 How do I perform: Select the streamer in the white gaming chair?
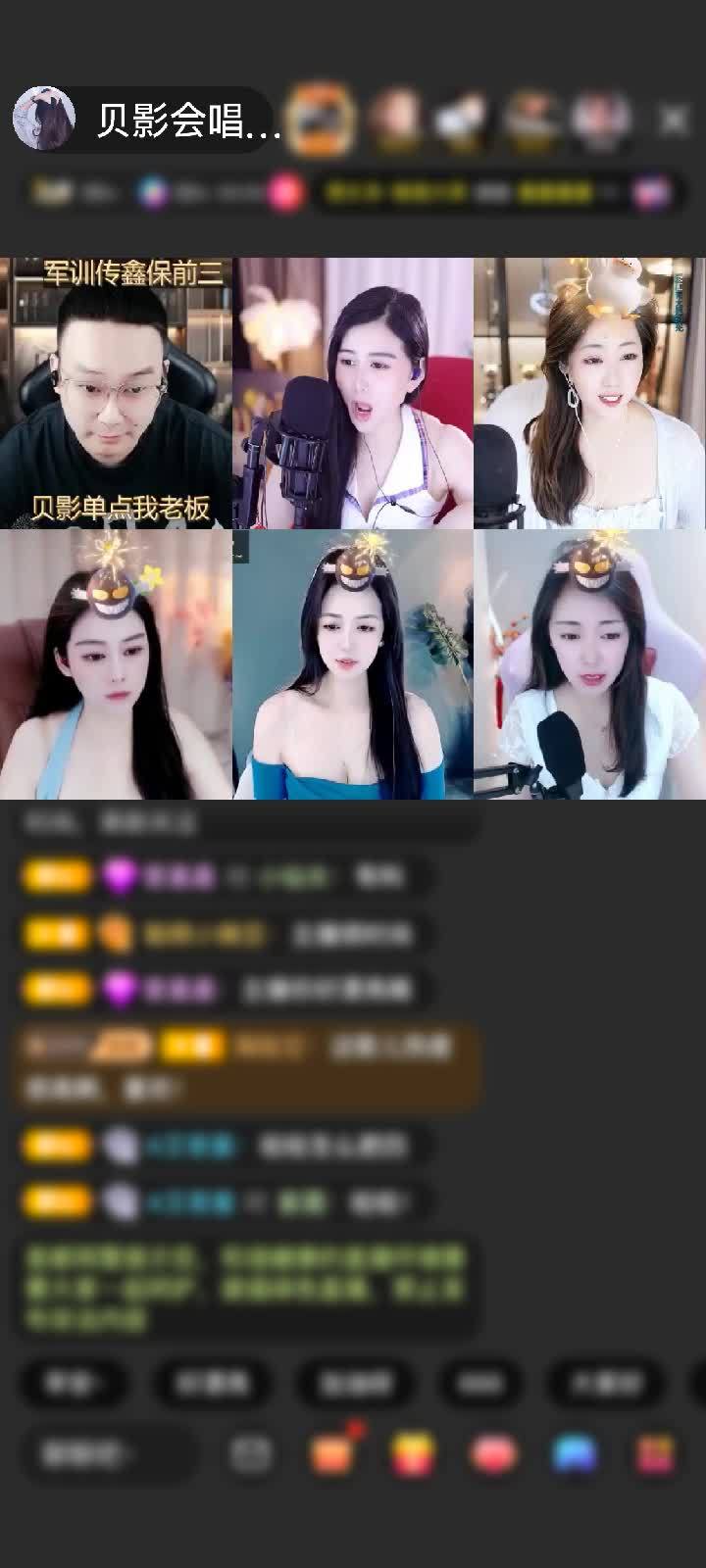[589, 664]
